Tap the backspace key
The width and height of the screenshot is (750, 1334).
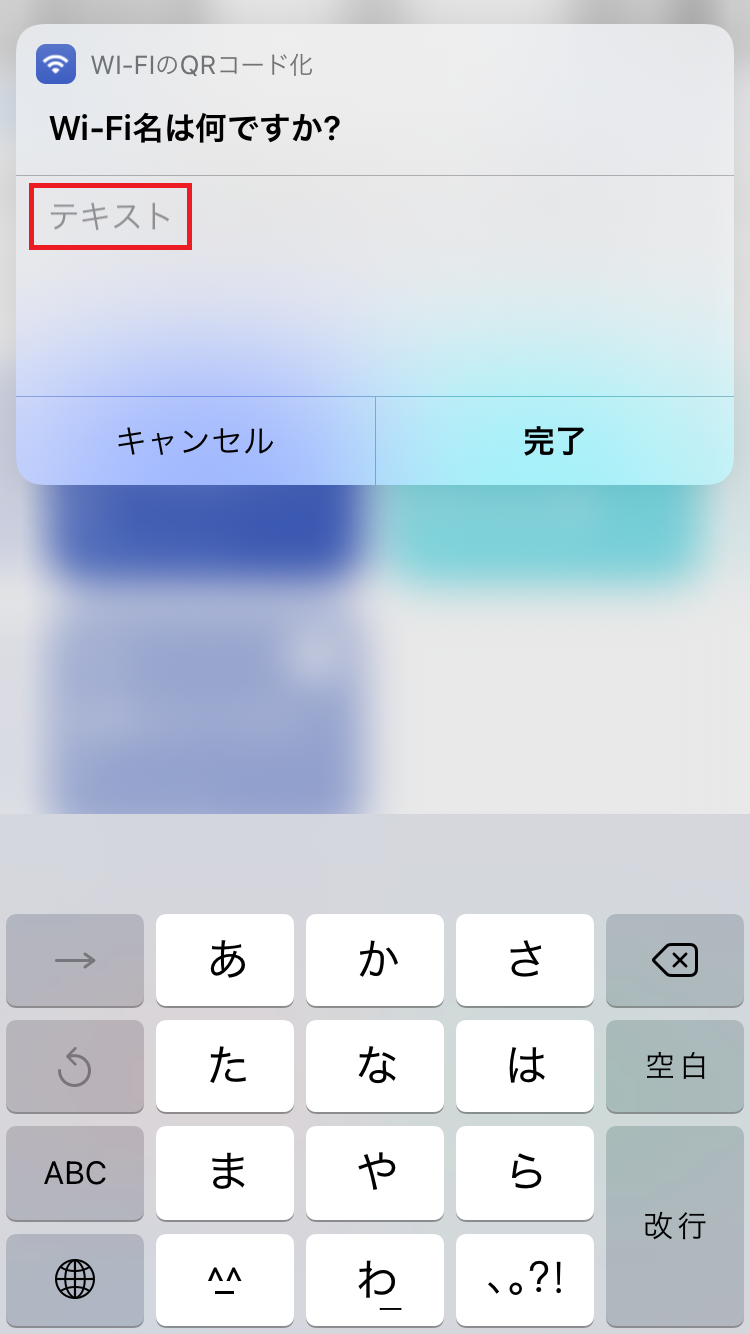[x=675, y=960]
